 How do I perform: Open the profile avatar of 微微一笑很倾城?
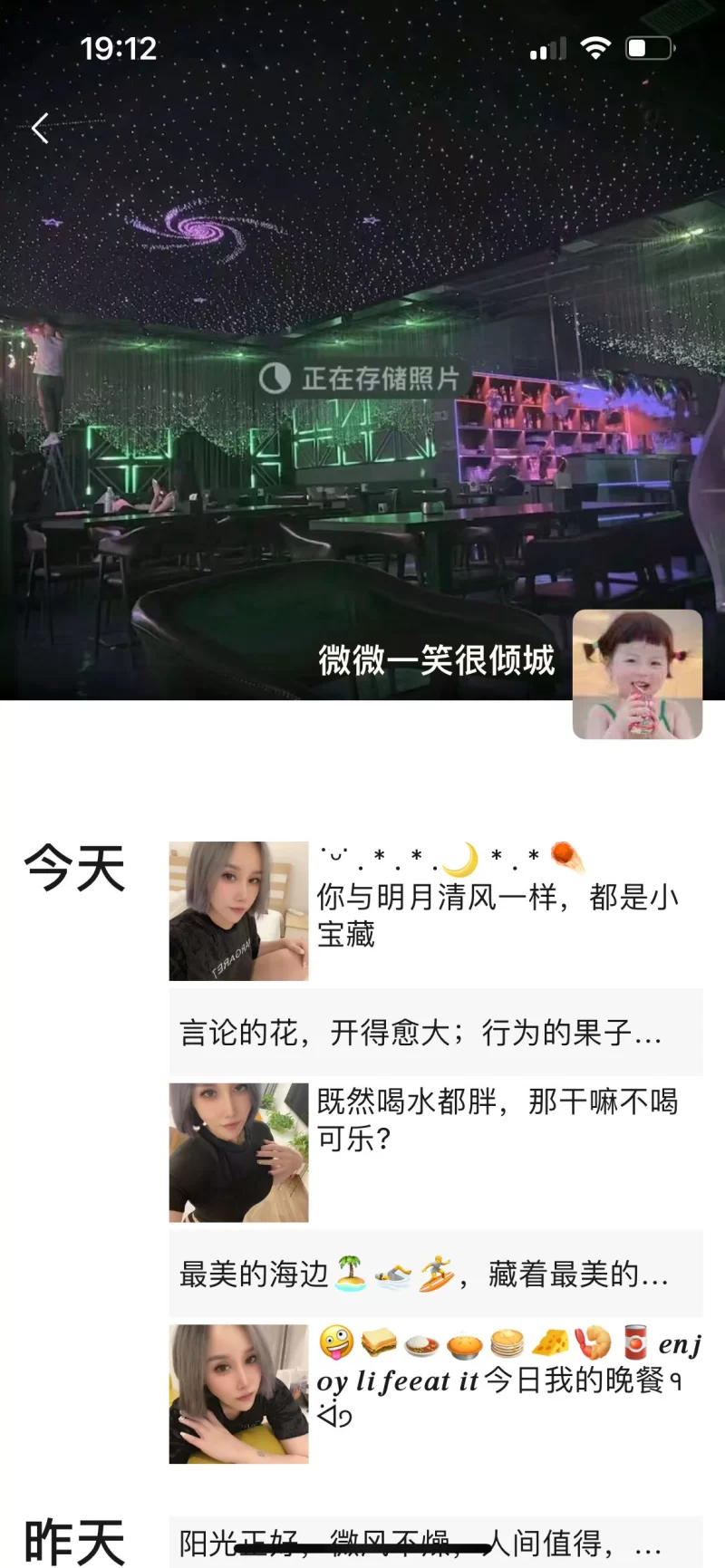pyautogui.click(x=637, y=674)
